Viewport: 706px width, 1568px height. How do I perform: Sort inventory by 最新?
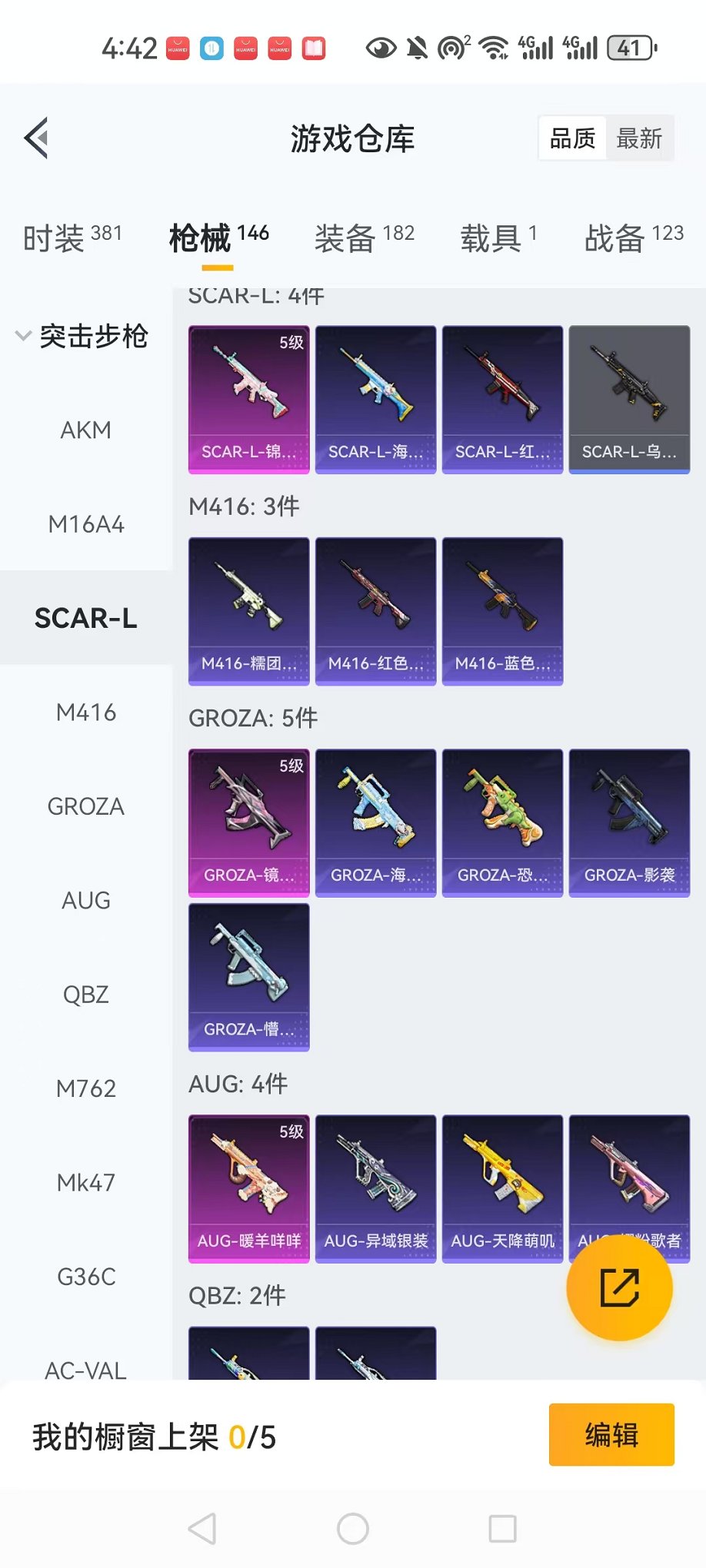(x=639, y=139)
